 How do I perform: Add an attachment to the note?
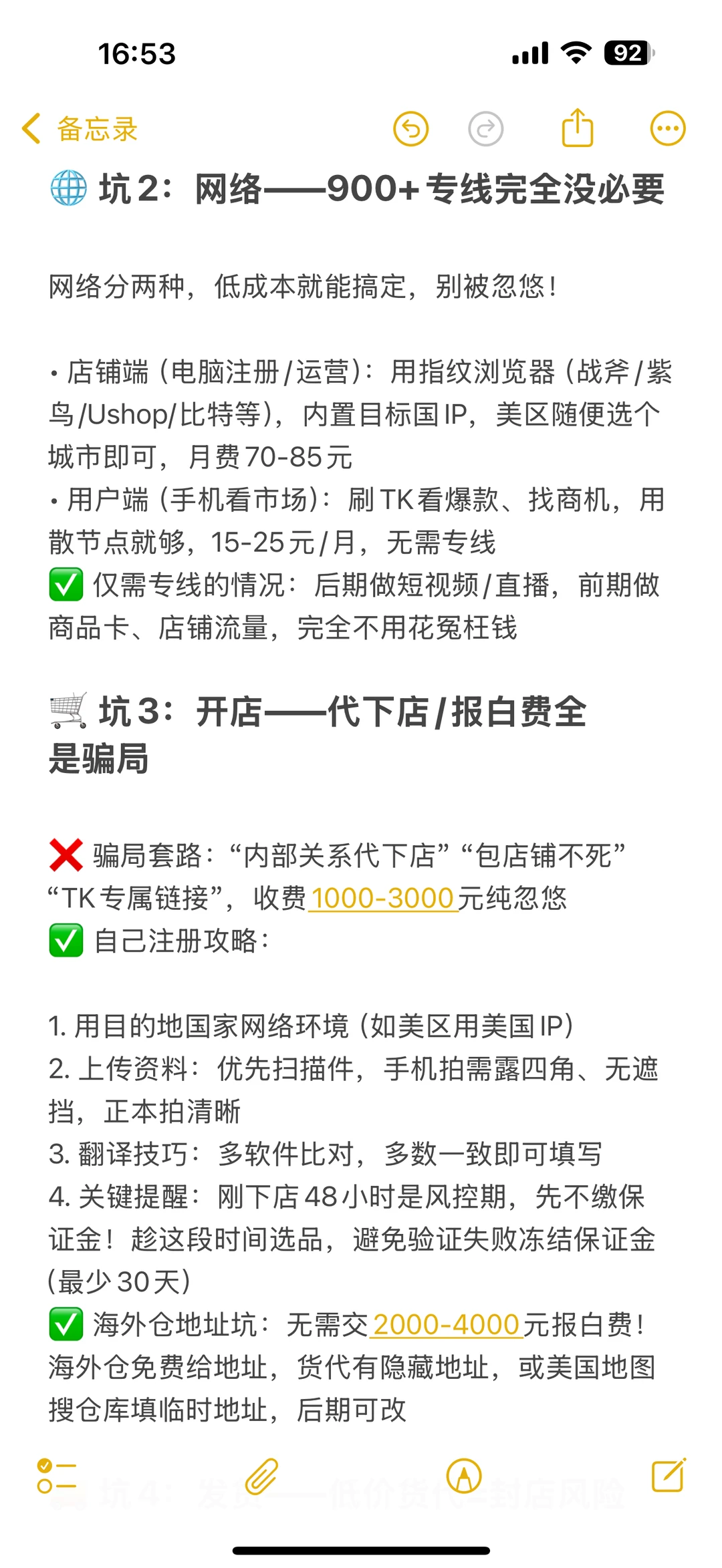pos(261,1476)
